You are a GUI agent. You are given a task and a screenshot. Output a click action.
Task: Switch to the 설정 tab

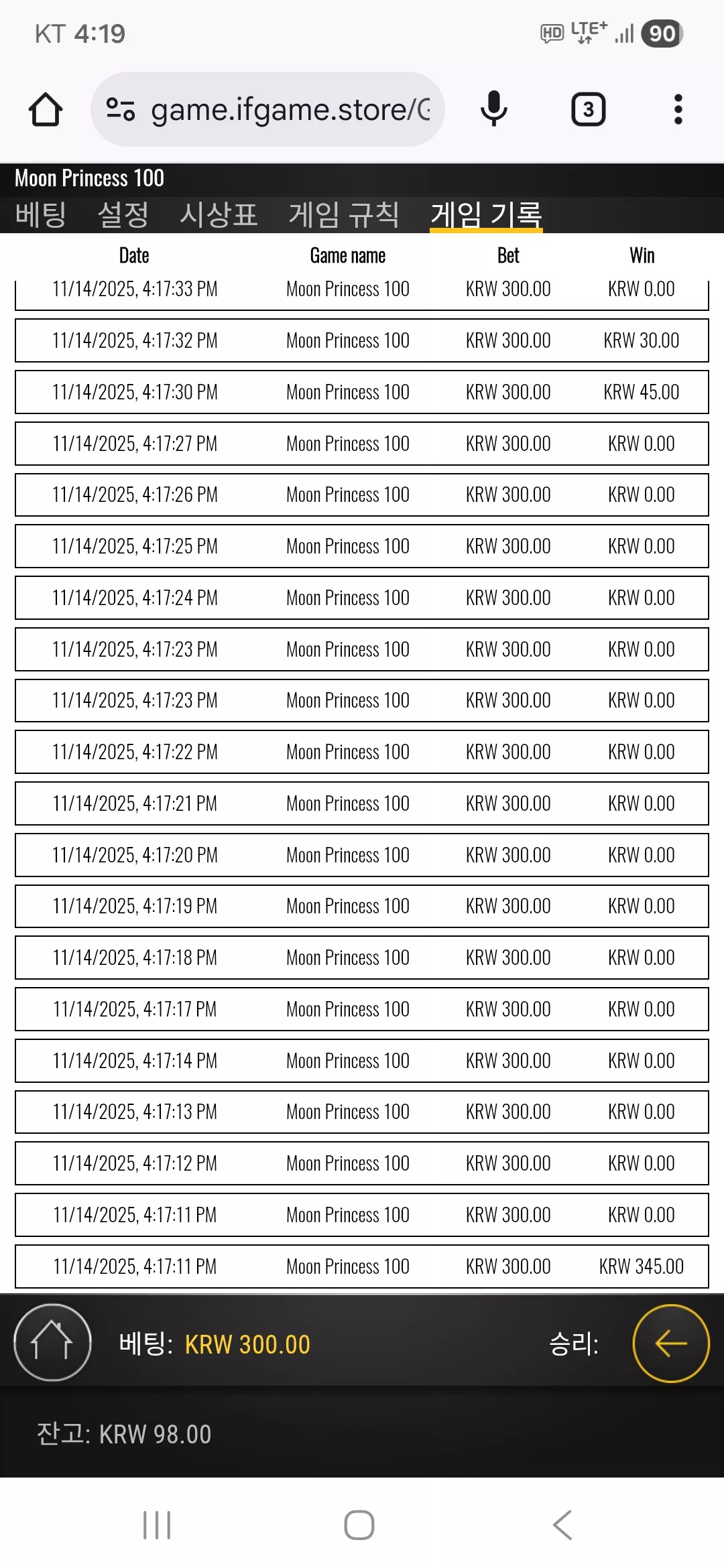123,215
